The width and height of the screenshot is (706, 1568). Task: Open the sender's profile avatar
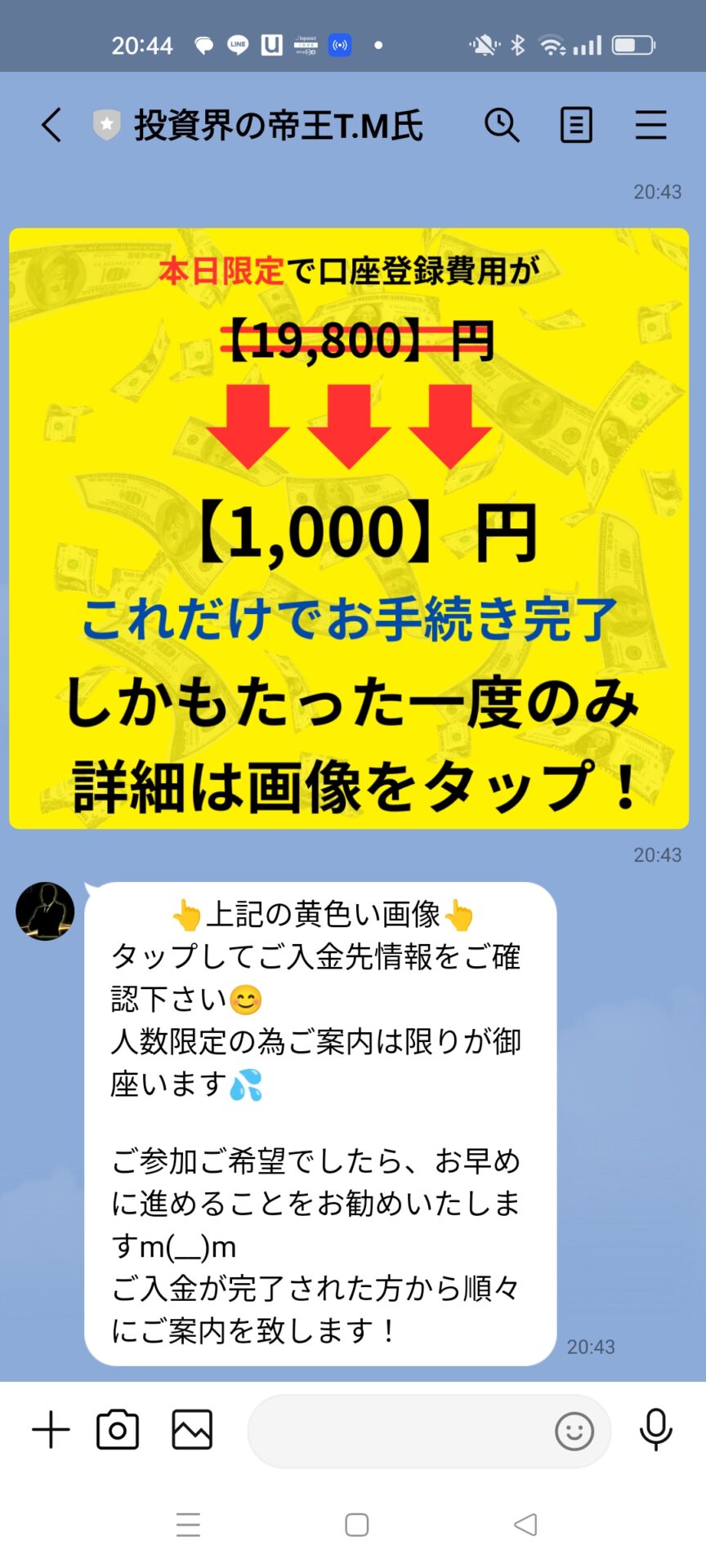tap(45, 911)
